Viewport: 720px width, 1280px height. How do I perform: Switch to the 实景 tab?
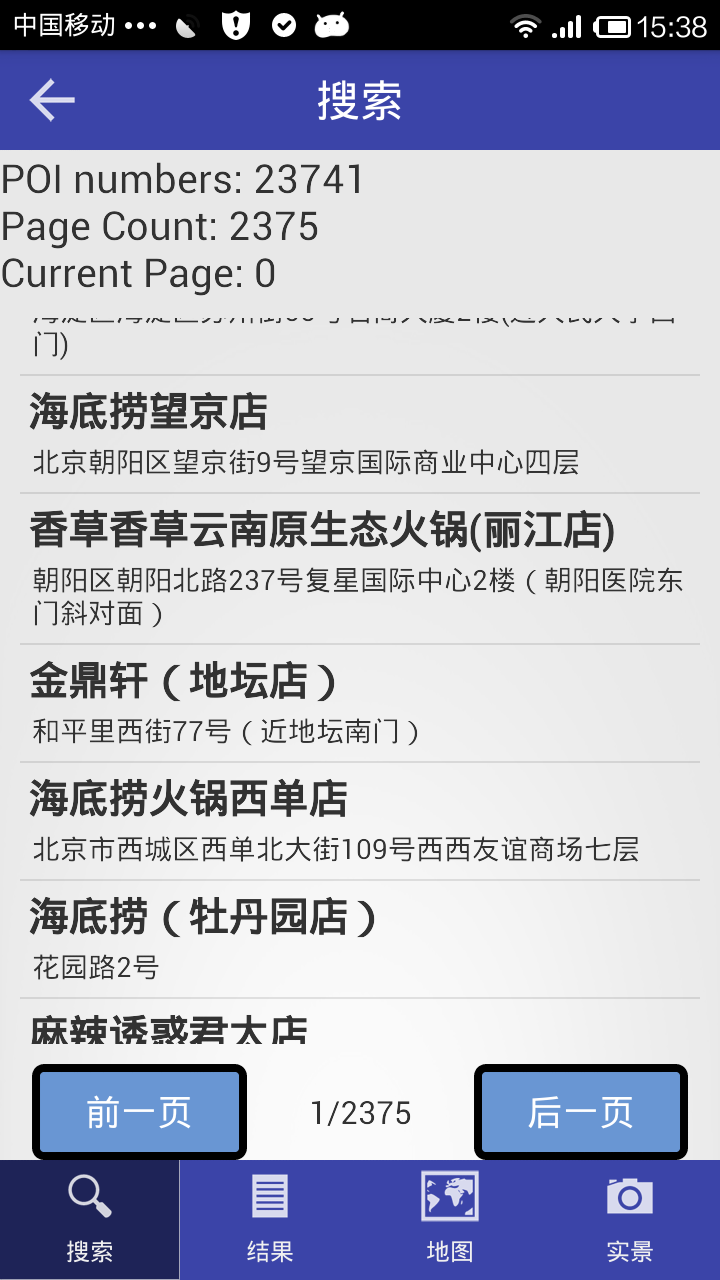(x=630, y=1220)
